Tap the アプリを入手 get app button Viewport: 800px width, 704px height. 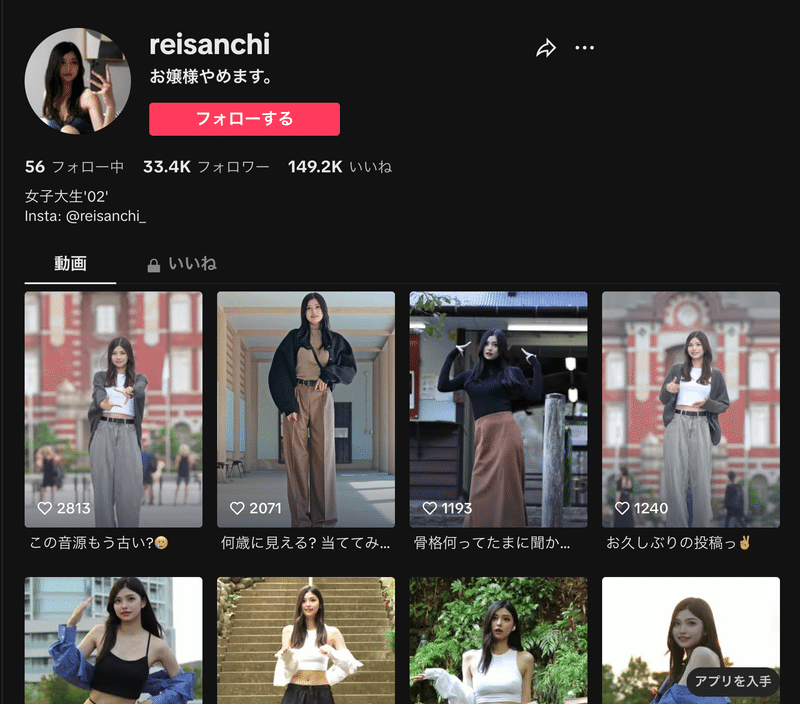point(733,681)
